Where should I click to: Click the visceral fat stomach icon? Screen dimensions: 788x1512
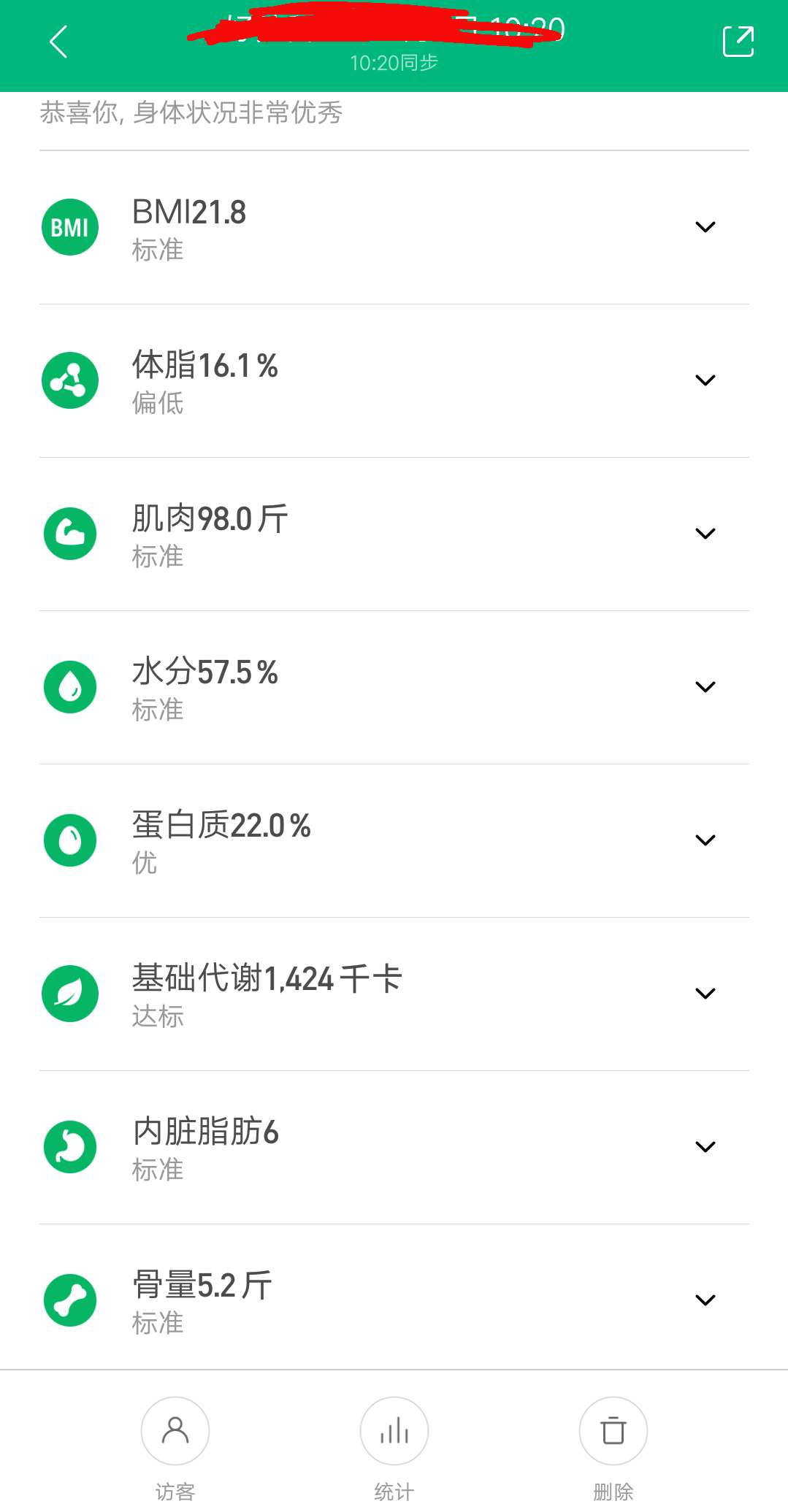[x=70, y=1146]
